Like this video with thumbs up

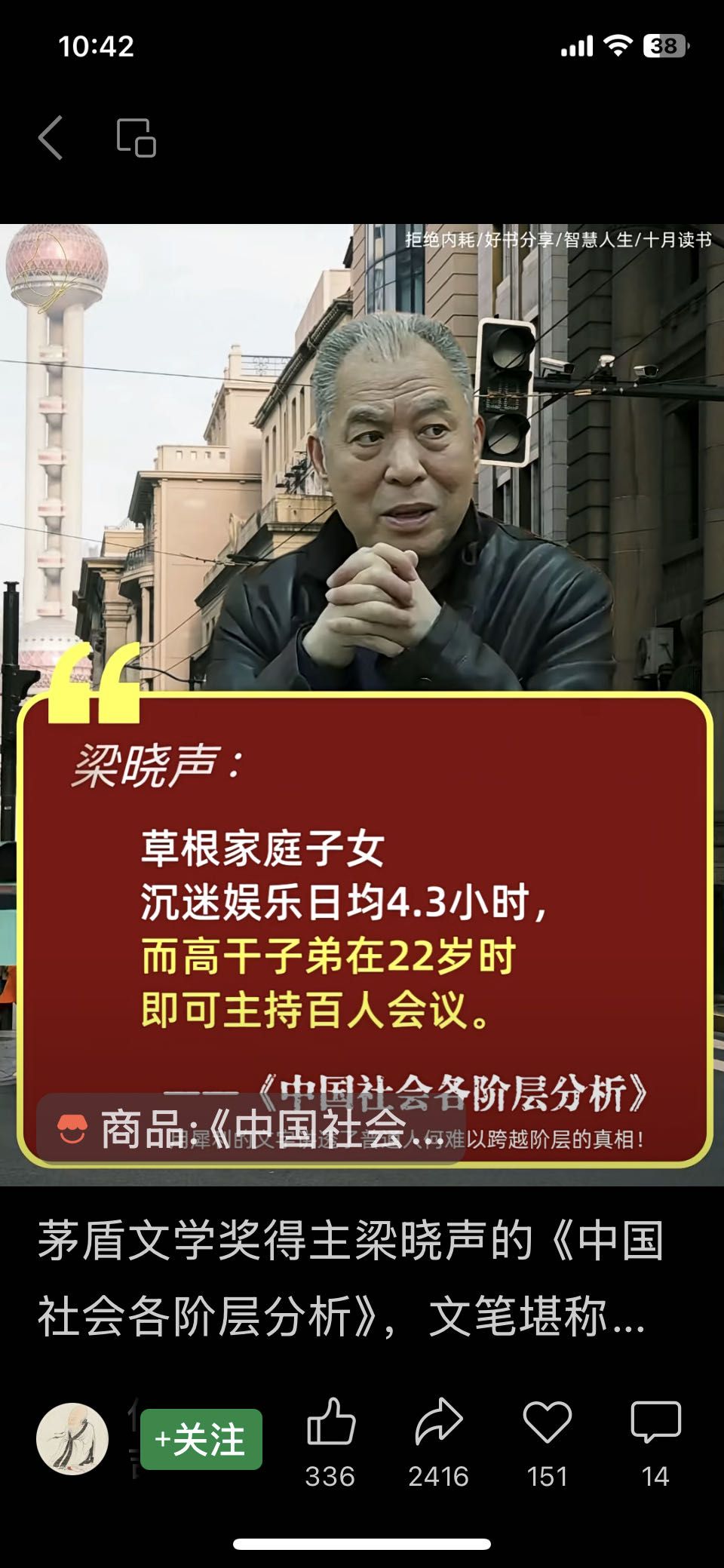(330, 1423)
